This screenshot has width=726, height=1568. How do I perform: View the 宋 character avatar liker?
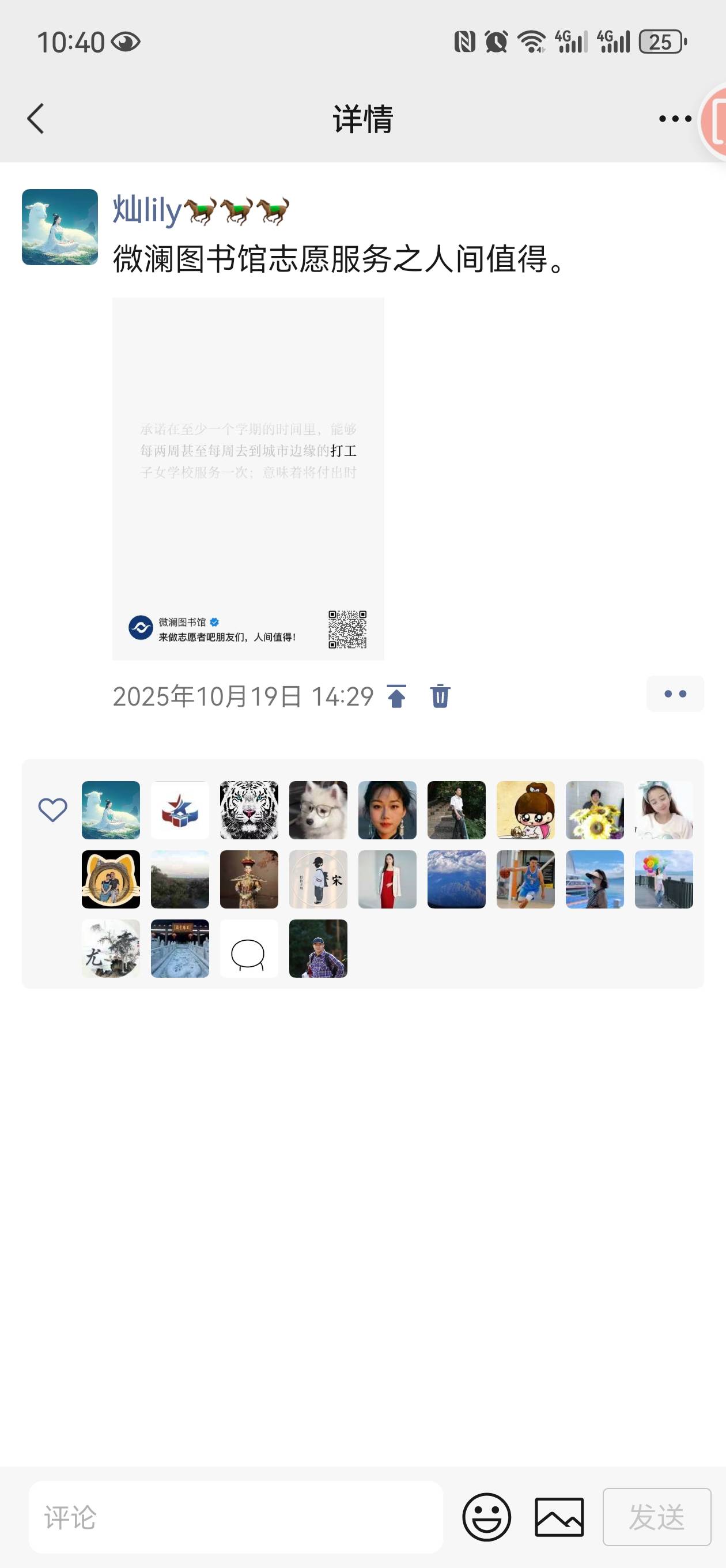pyautogui.click(x=318, y=880)
